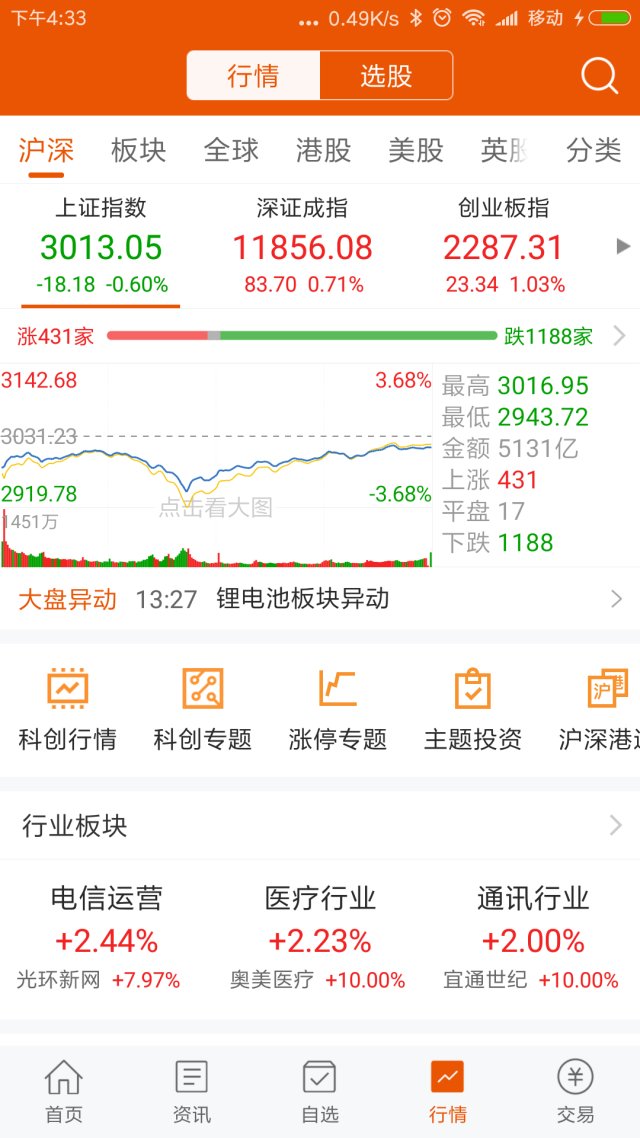Image resolution: width=640 pixels, height=1138 pixels.
Task: Open 大盘异动 锂电池板块异动 alert
Action: pos(320,599)
